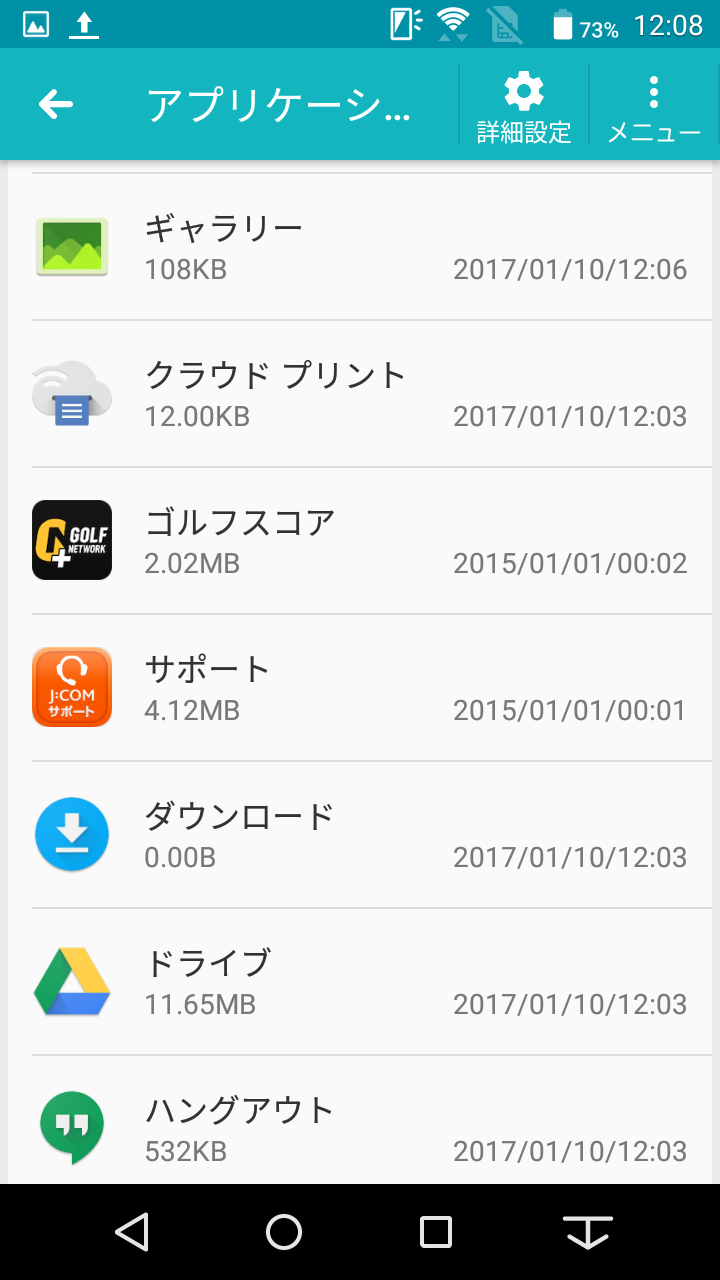
Task: Open the ギャラリー app entry
Action: (x=360, y=247)
